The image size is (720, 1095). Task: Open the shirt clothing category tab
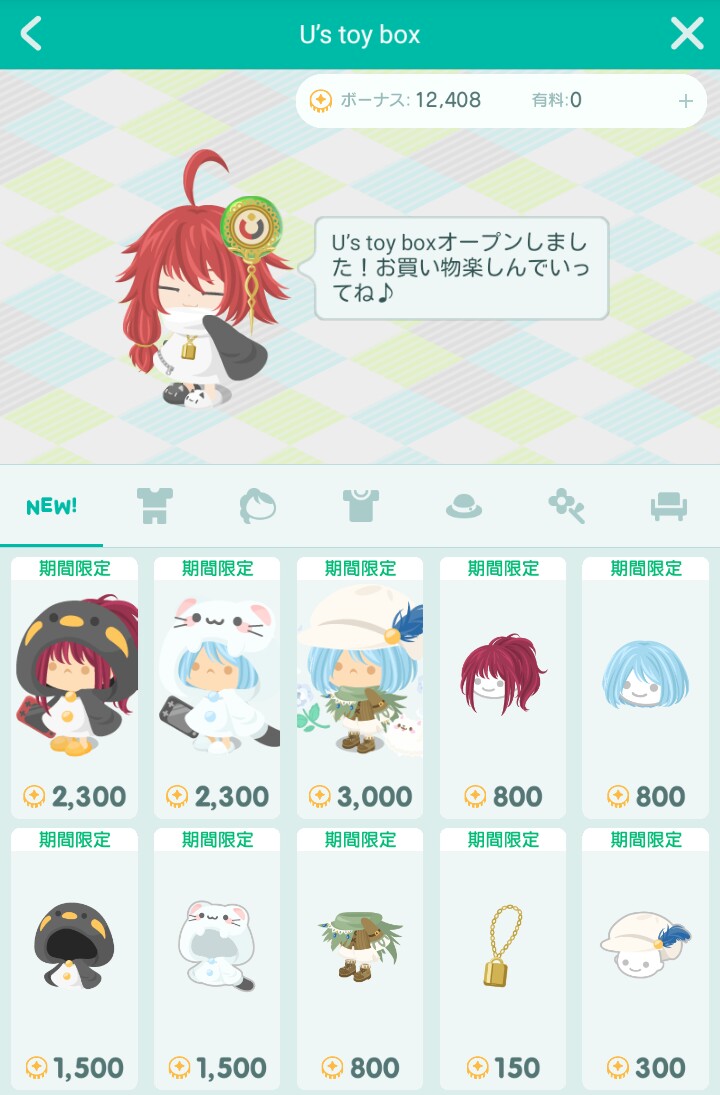[360, 506]
